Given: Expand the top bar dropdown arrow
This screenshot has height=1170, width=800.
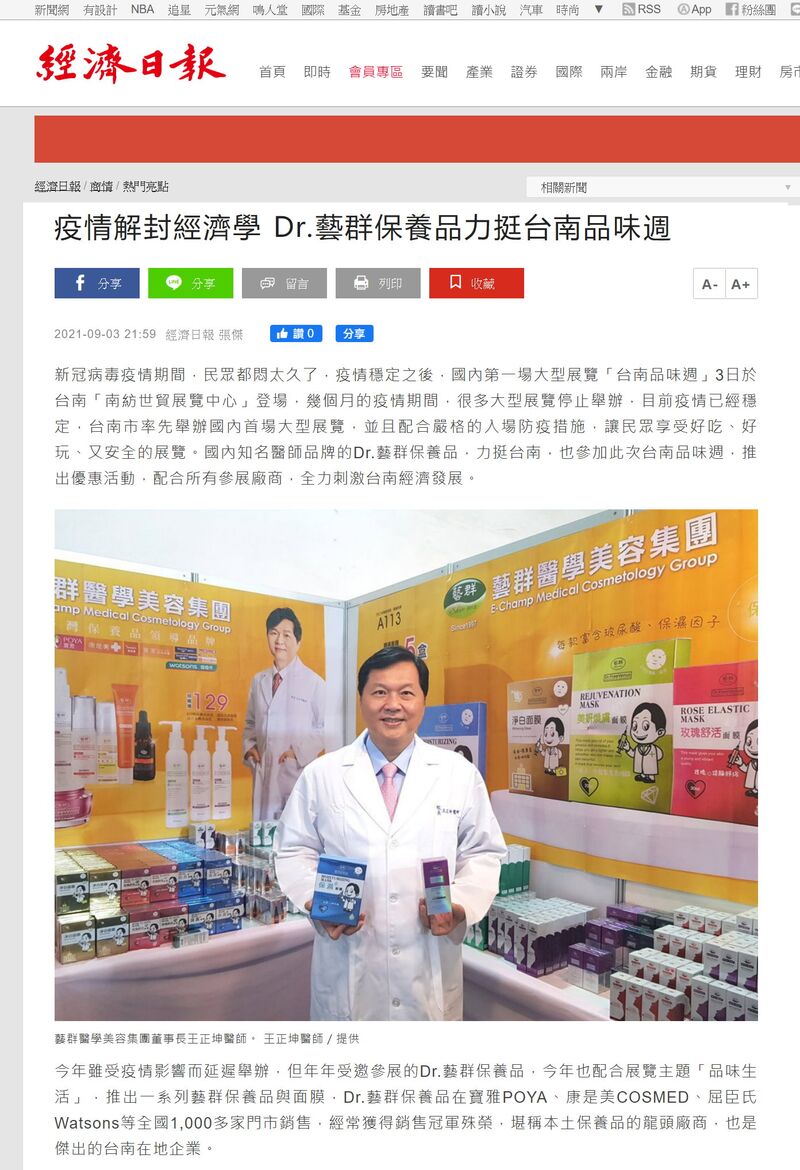Looking at the screenshot, I should point(598,9).
